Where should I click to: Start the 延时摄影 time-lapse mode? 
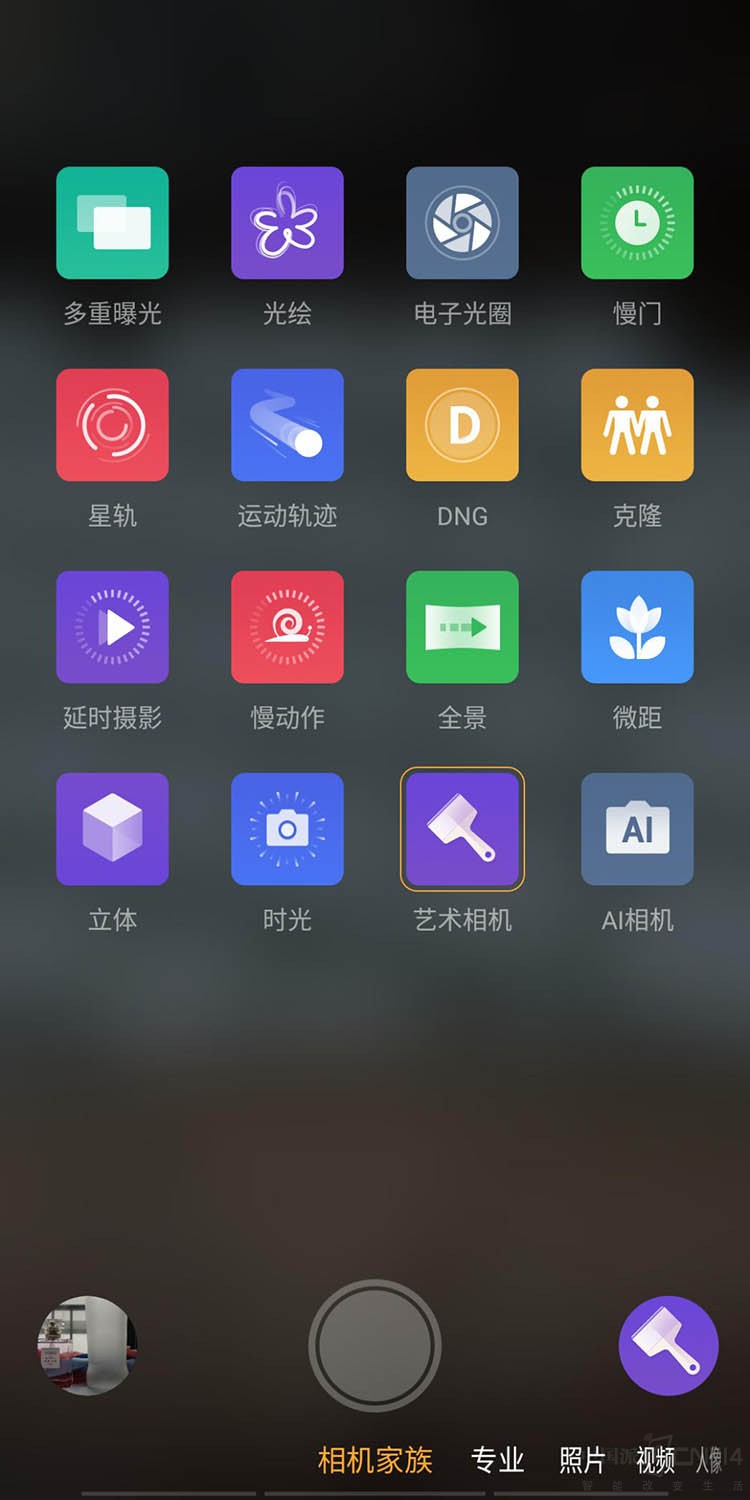pyautogui.click(x=112, y=627)
